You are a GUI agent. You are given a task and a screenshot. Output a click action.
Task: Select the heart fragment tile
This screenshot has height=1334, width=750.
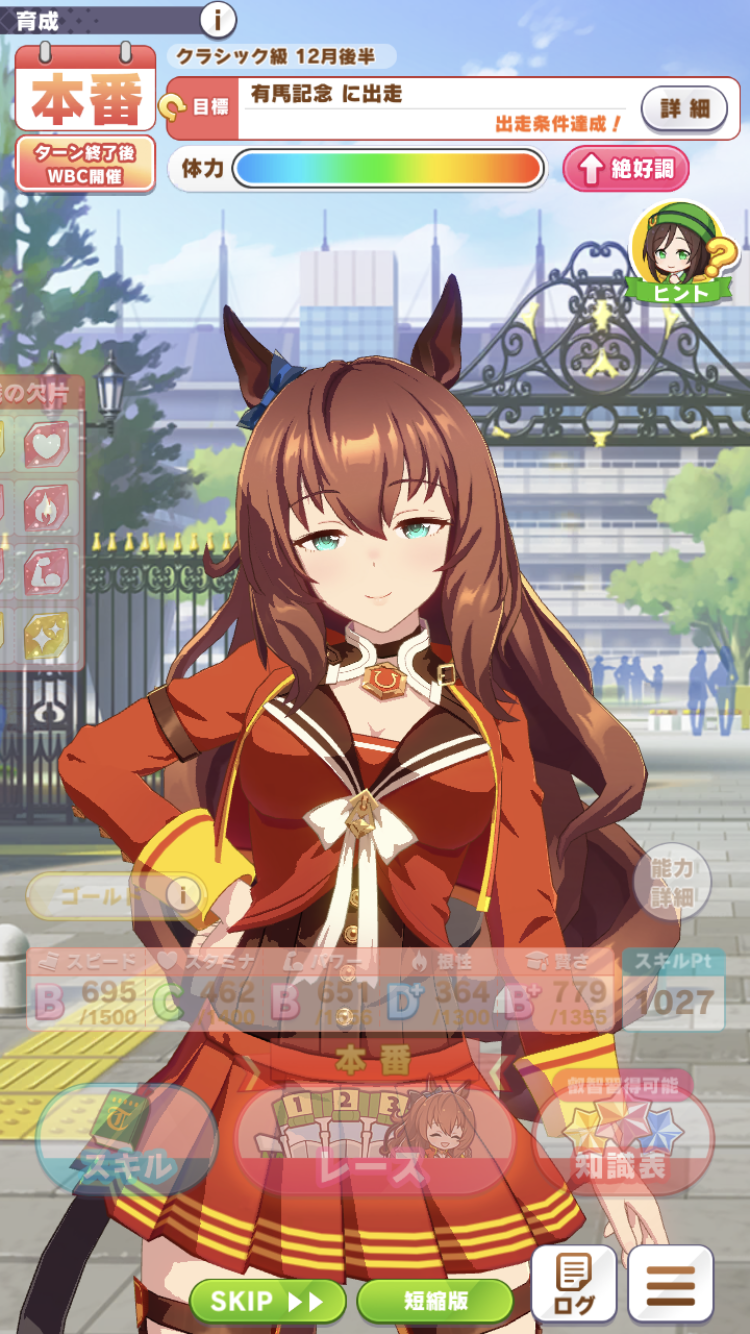pos(47,444)
